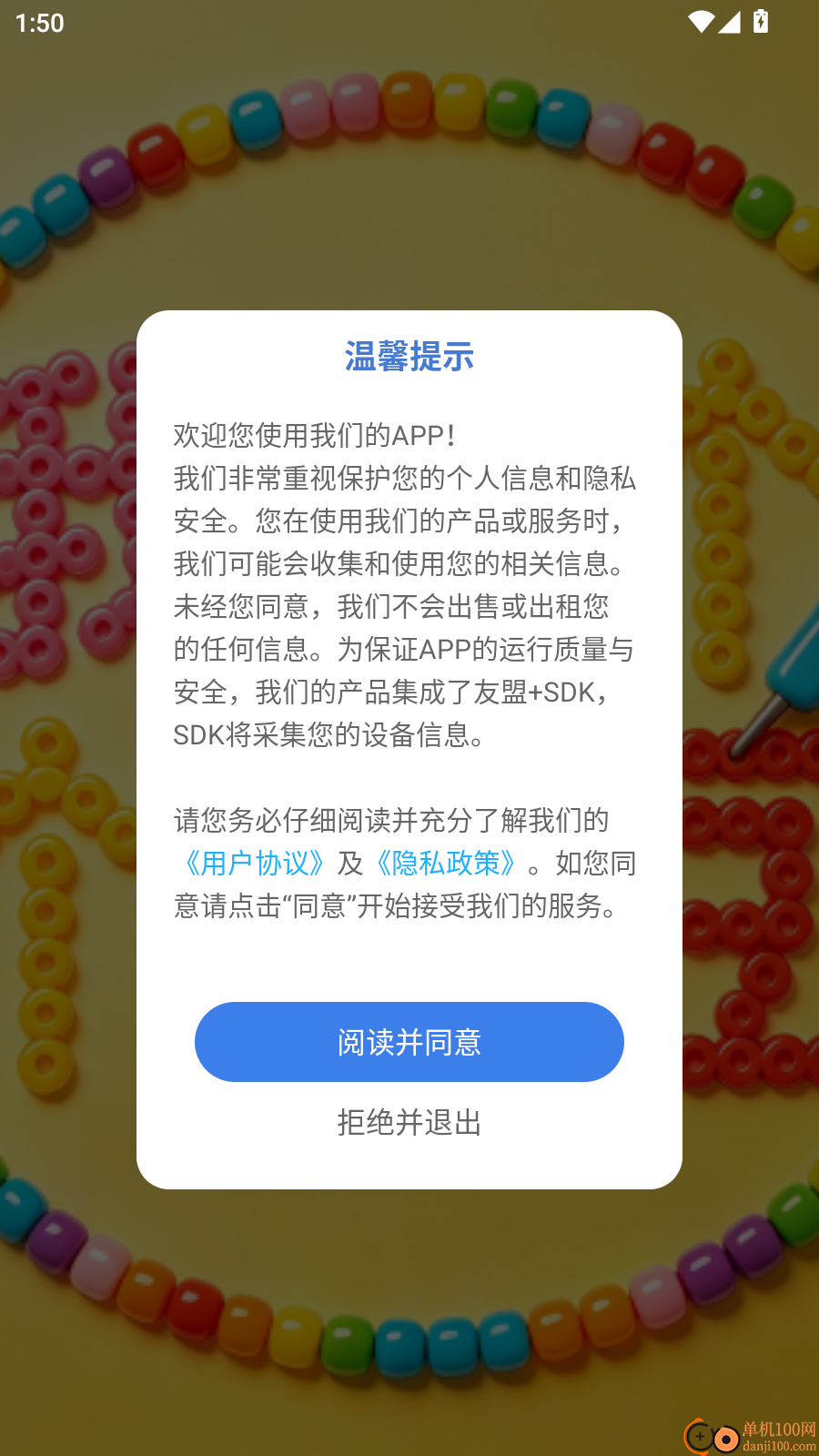Image resolution: width=819 pixels, height=1456 pixels.
Task: Choose 拒绝并退出 to decline and exit
Action: tap(409, 1123)
